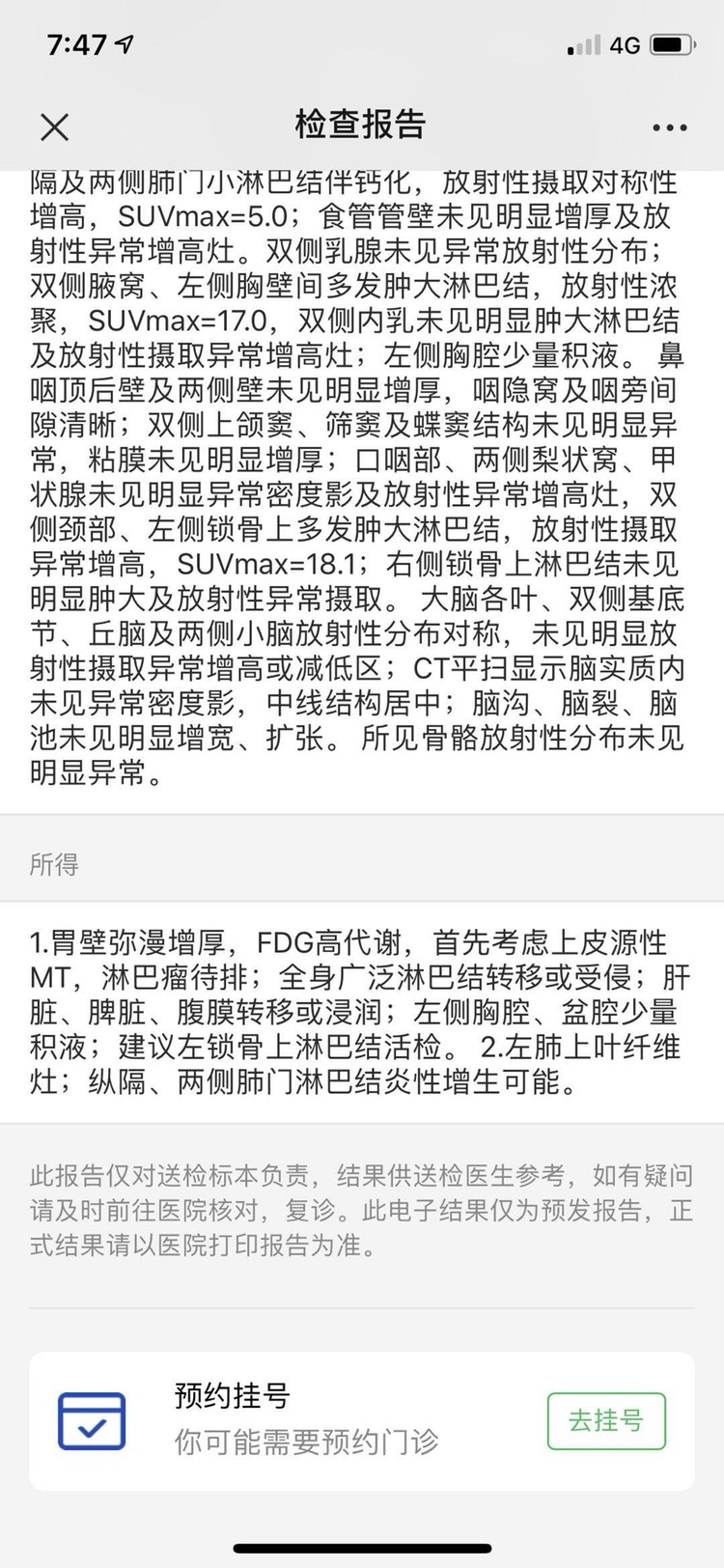
Task: Open the three-dot overflow menu
Action: tap(669, 126)
